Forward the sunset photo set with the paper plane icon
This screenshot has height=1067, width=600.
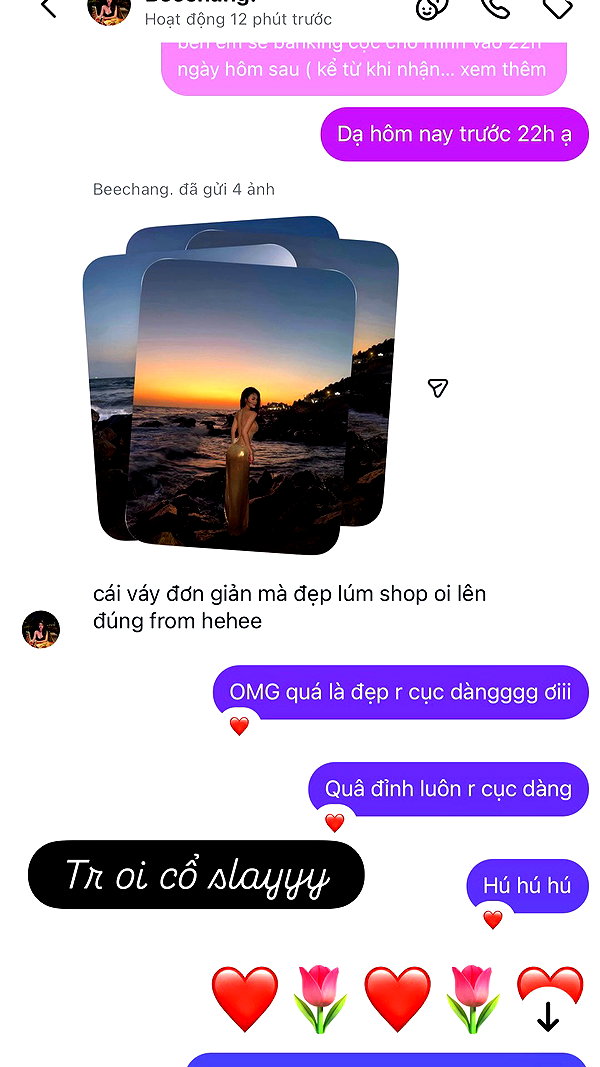[x=438, y=388]
